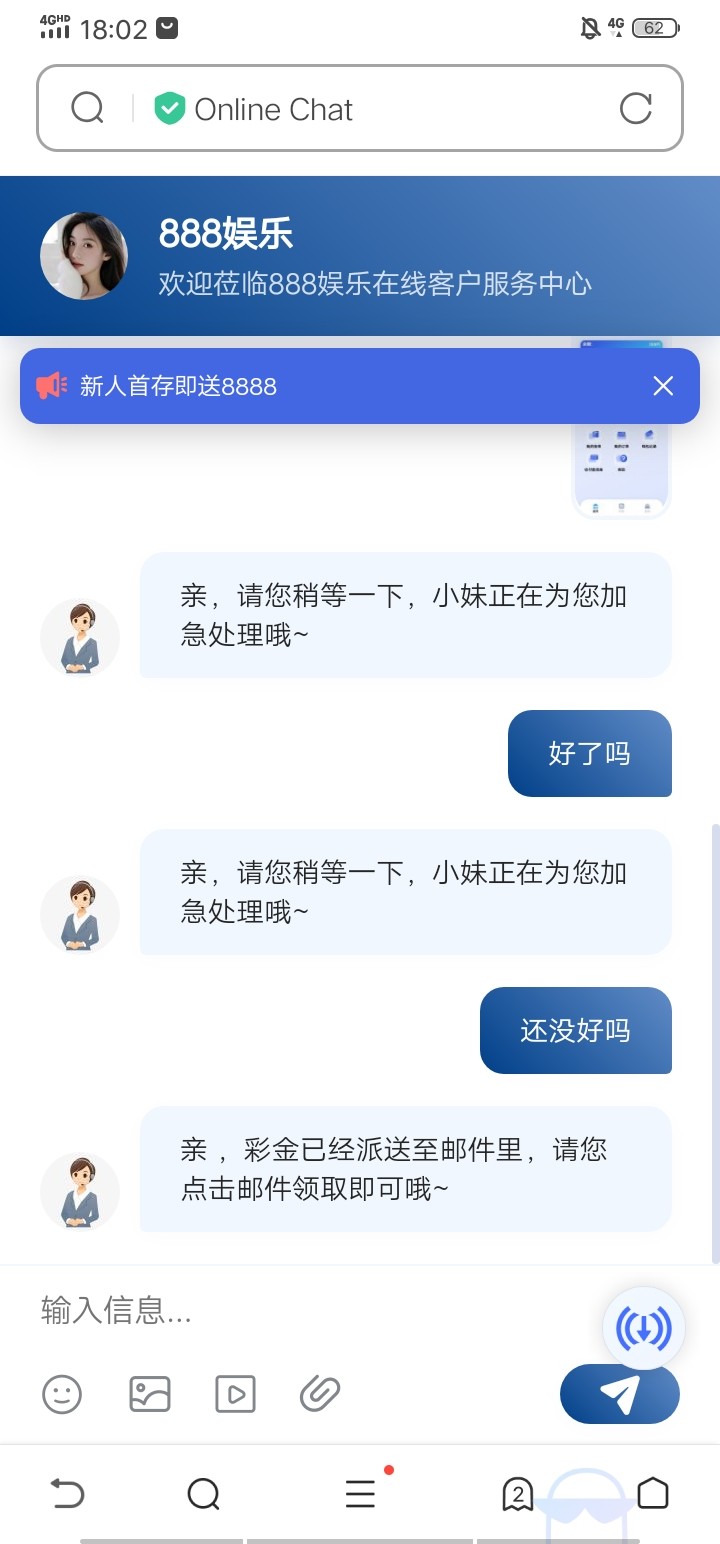Image resolution: width=720 pixels, height=1544 pixels.
Task: Attach a video to the chat
Action: [x=235, y=1393]
